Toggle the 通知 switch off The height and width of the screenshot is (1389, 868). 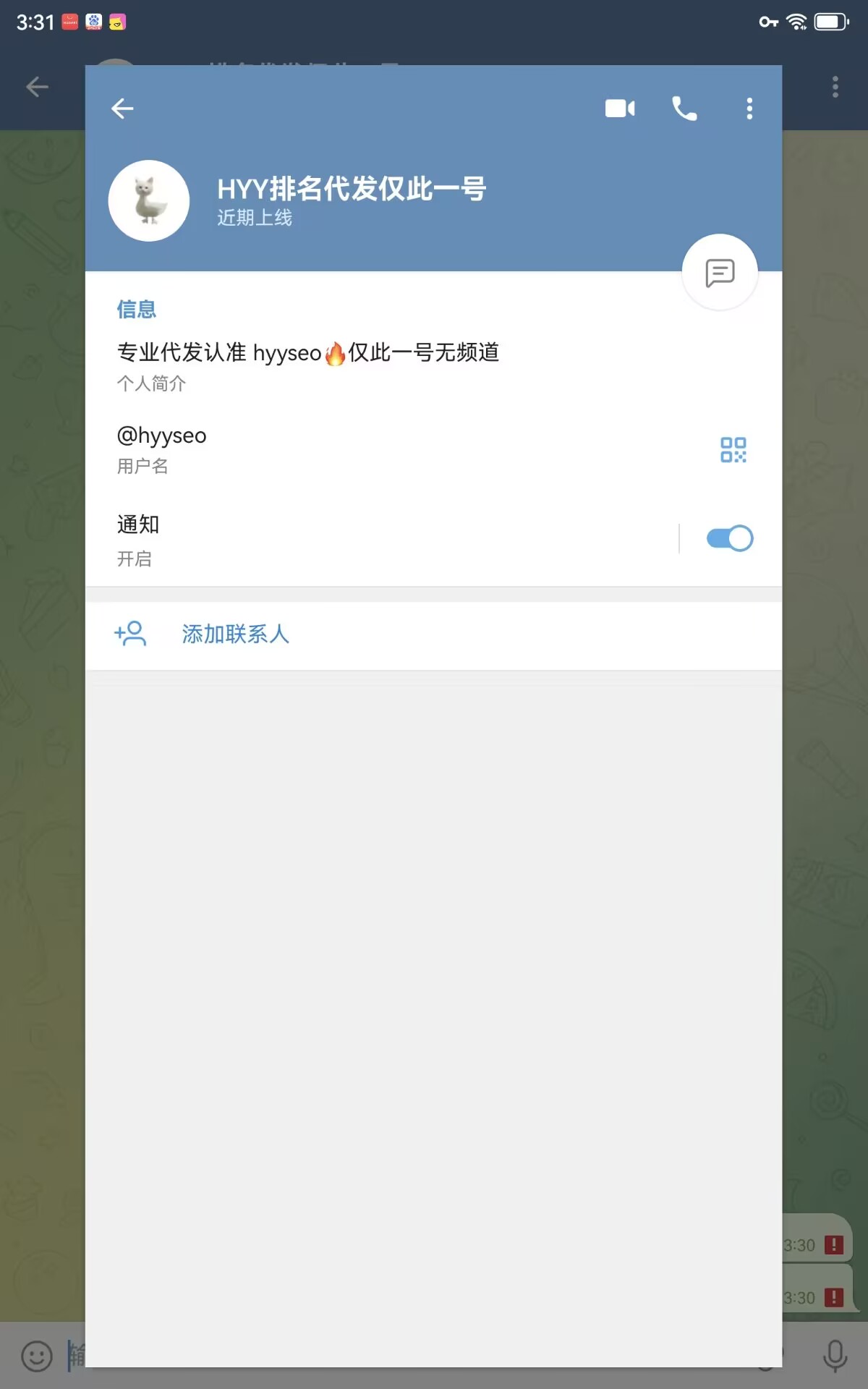tap(729, 538)
